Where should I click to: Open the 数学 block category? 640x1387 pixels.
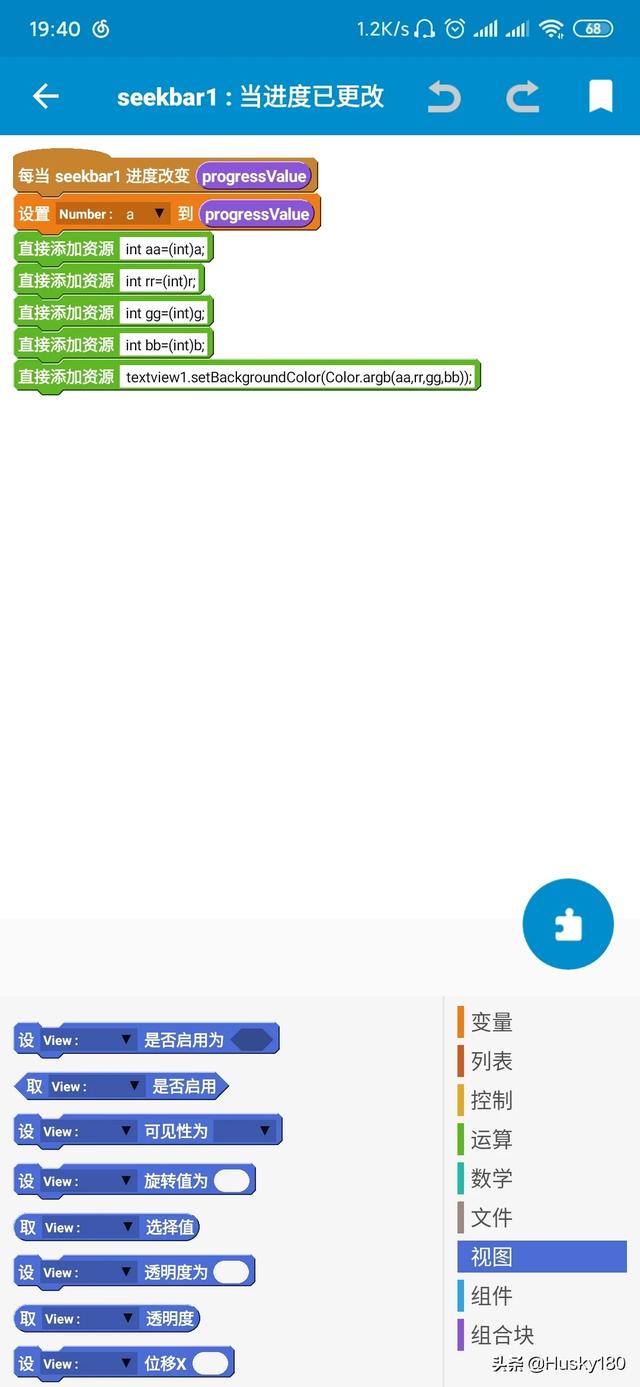(491, 1178)
